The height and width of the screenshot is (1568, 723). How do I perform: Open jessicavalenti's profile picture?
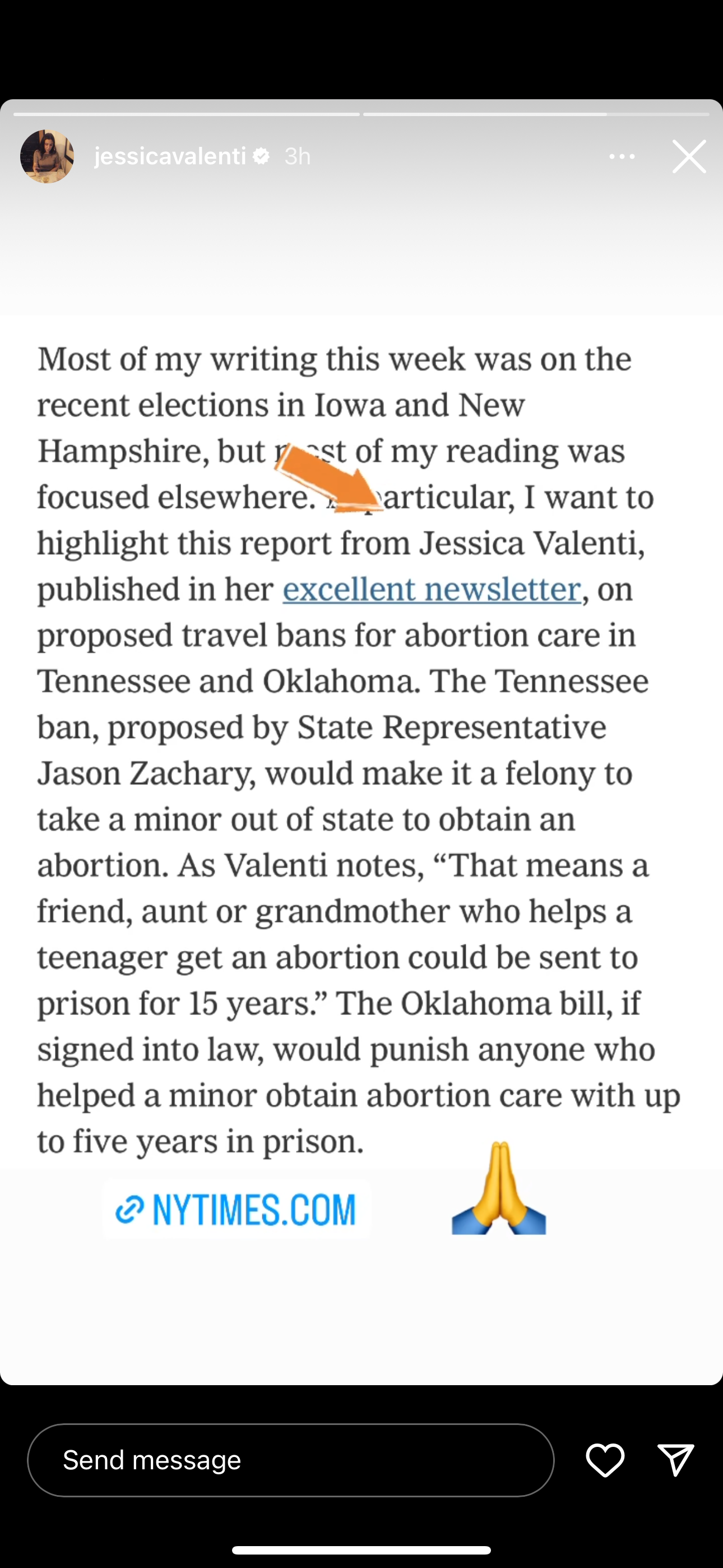pos(47,156)
